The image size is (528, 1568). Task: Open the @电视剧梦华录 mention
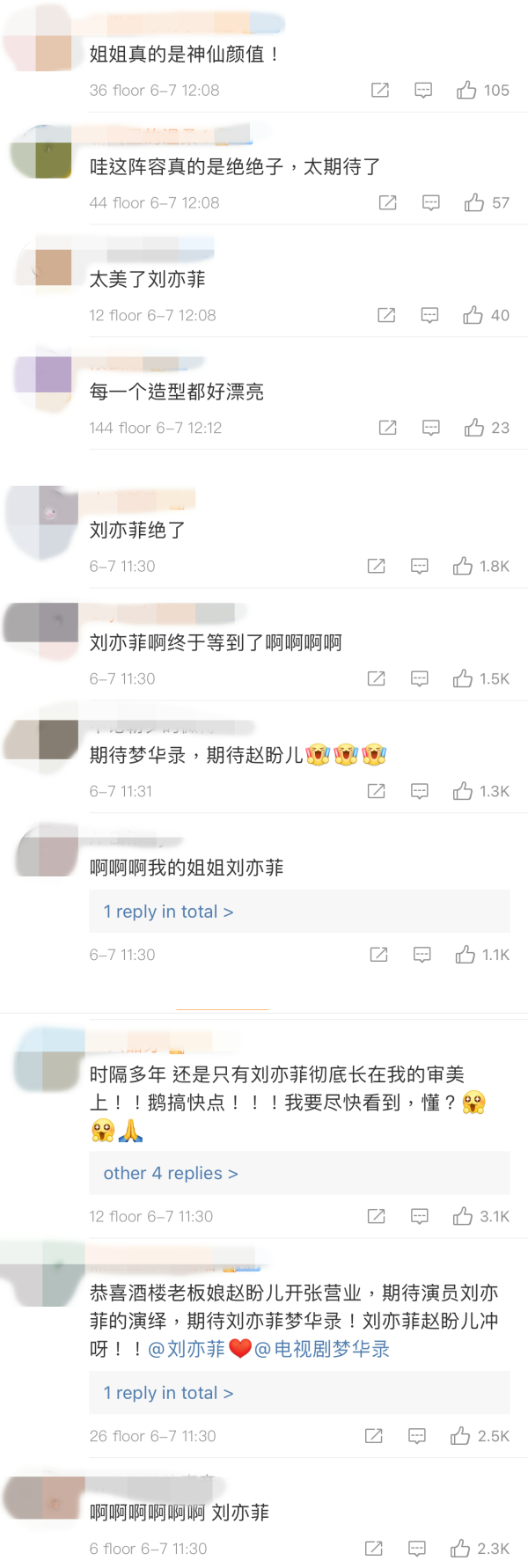(x=322, y=1349)
